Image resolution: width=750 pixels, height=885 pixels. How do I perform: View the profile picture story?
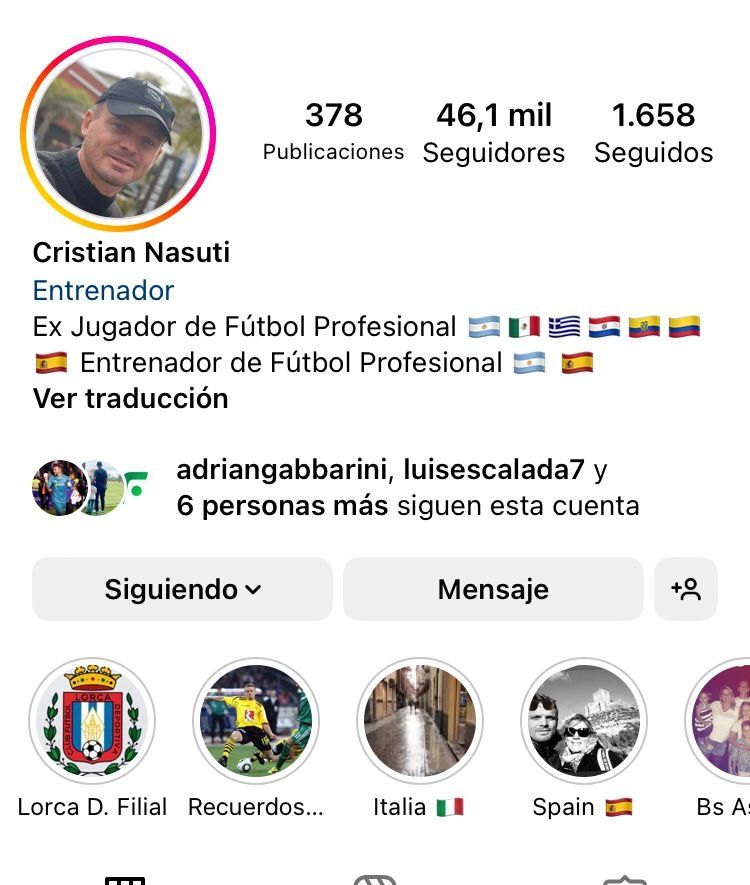coord(118,134)
